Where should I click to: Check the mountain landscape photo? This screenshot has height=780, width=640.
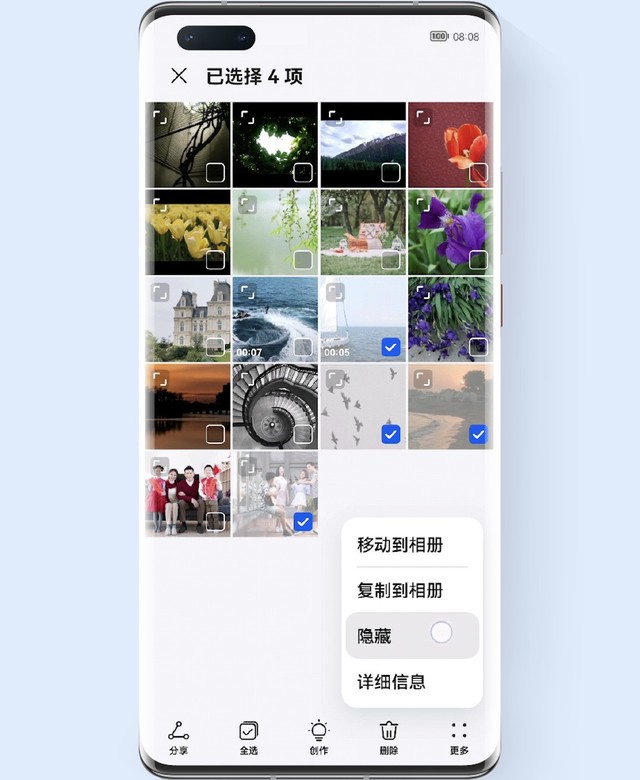[390, 172]
